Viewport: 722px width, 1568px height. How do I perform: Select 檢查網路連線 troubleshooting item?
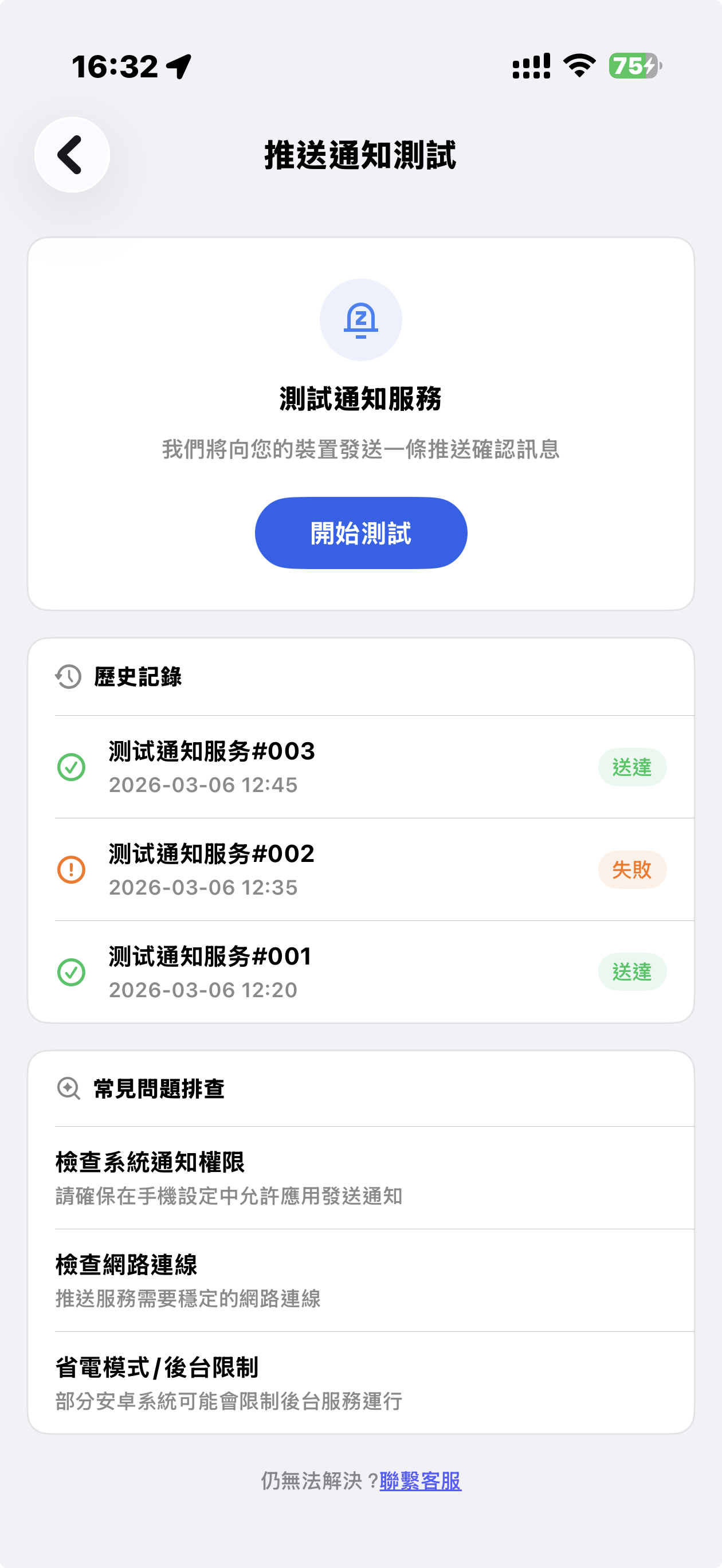click(x=360, y=1280)
